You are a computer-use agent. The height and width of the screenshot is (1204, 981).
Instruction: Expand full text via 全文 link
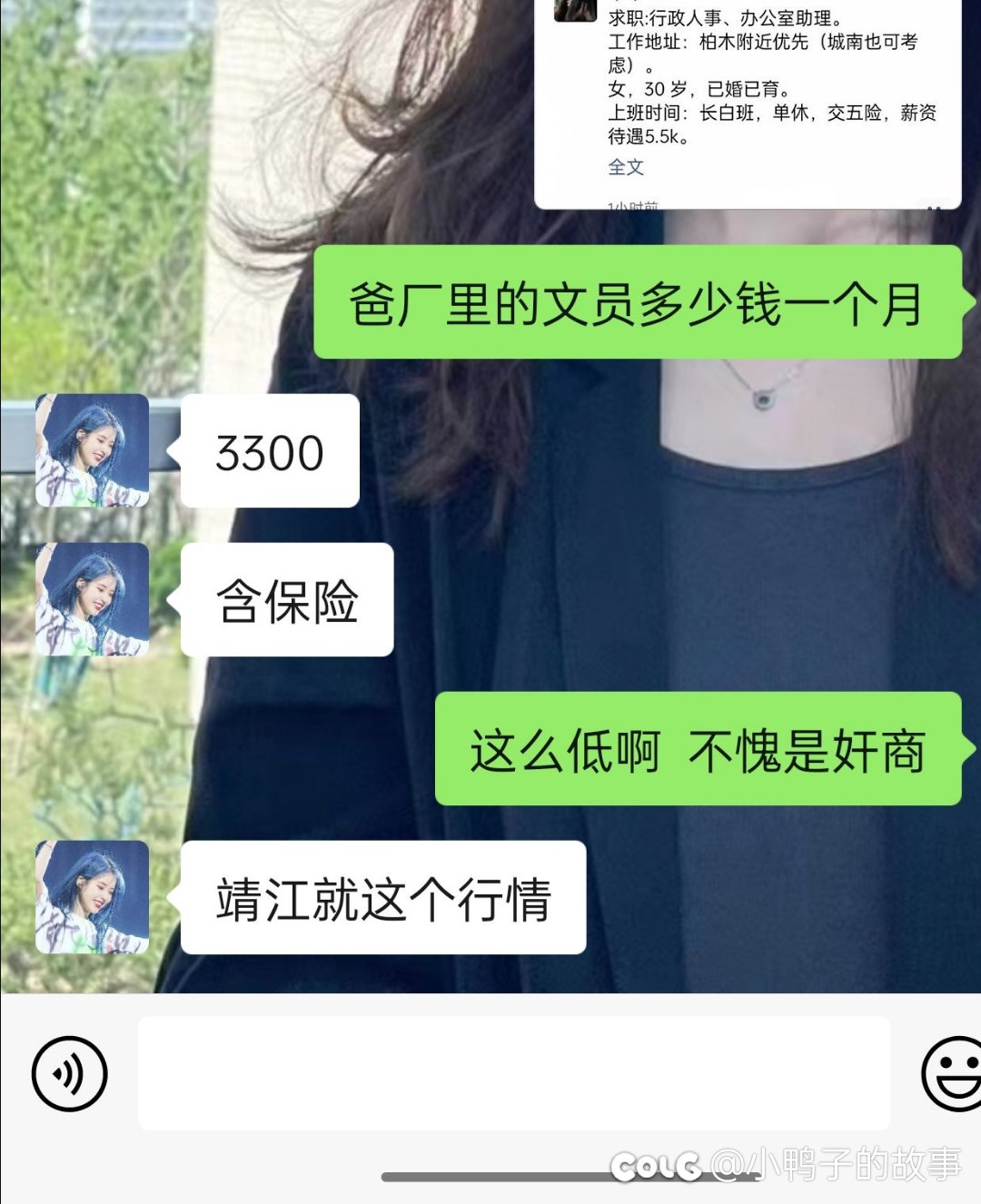click(x=625, y=167)
